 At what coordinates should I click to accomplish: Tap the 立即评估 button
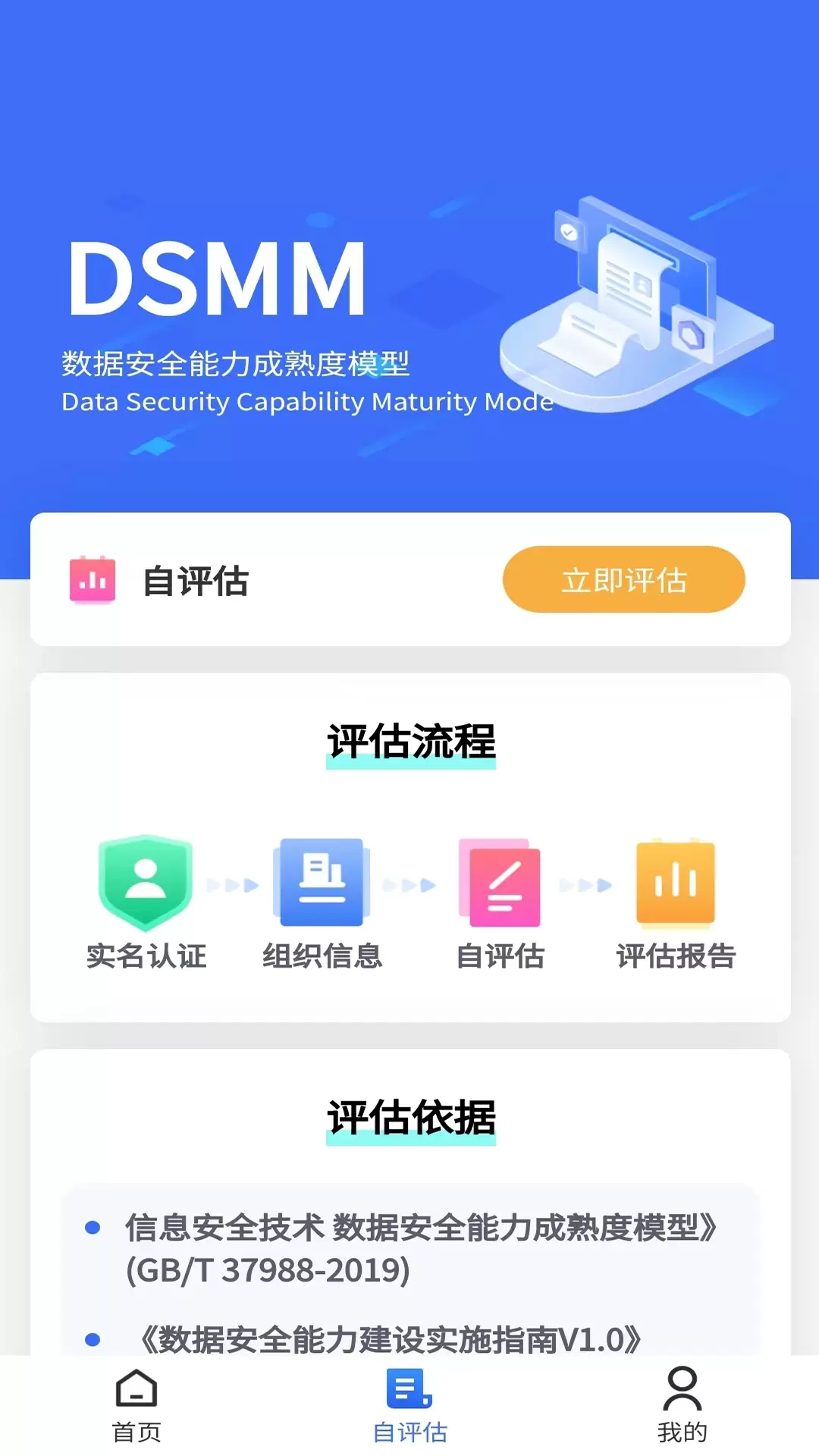click(623, 579)
